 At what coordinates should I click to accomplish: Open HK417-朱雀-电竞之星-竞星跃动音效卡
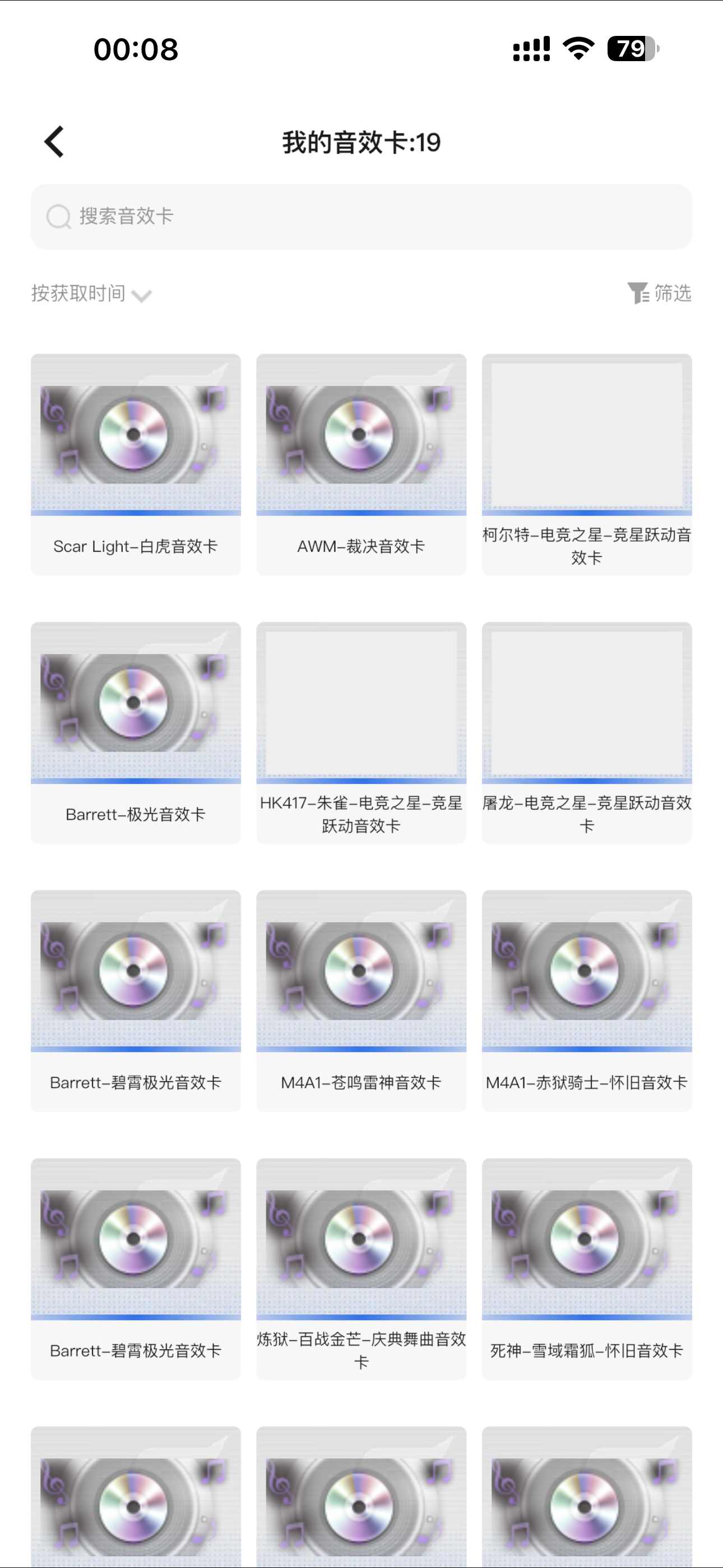pyautogui.click(x=361, y=732)
